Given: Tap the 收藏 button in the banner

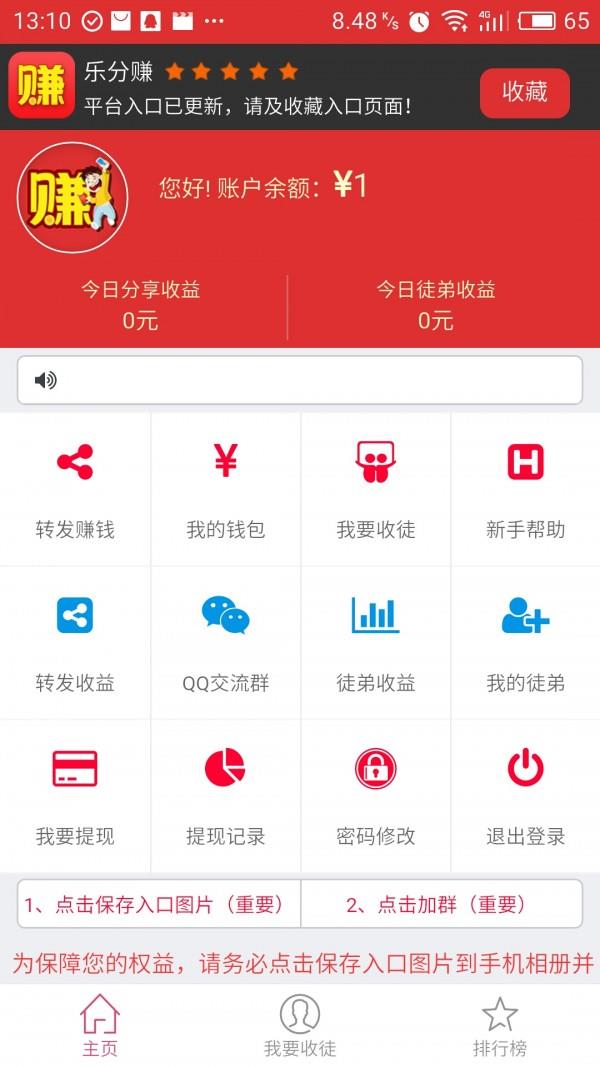Looking at the screenshot, I should pos(524,93).
